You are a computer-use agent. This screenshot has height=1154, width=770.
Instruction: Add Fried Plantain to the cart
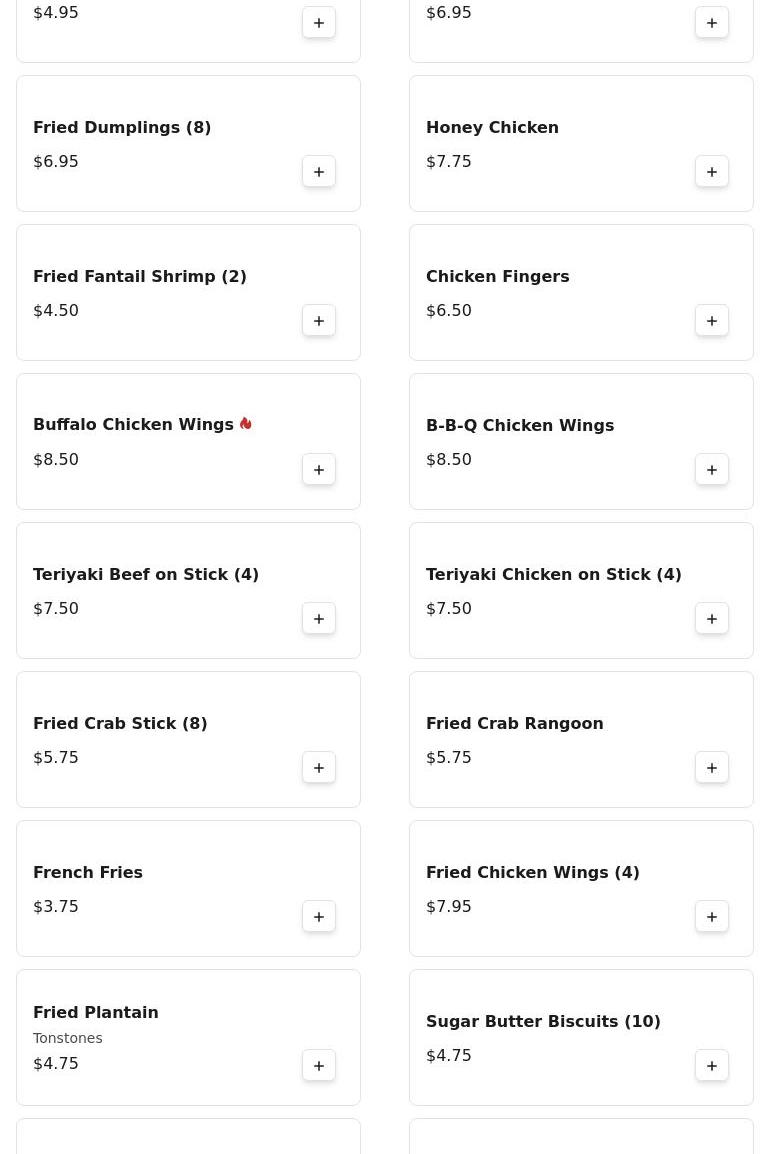pos(319,1066)
